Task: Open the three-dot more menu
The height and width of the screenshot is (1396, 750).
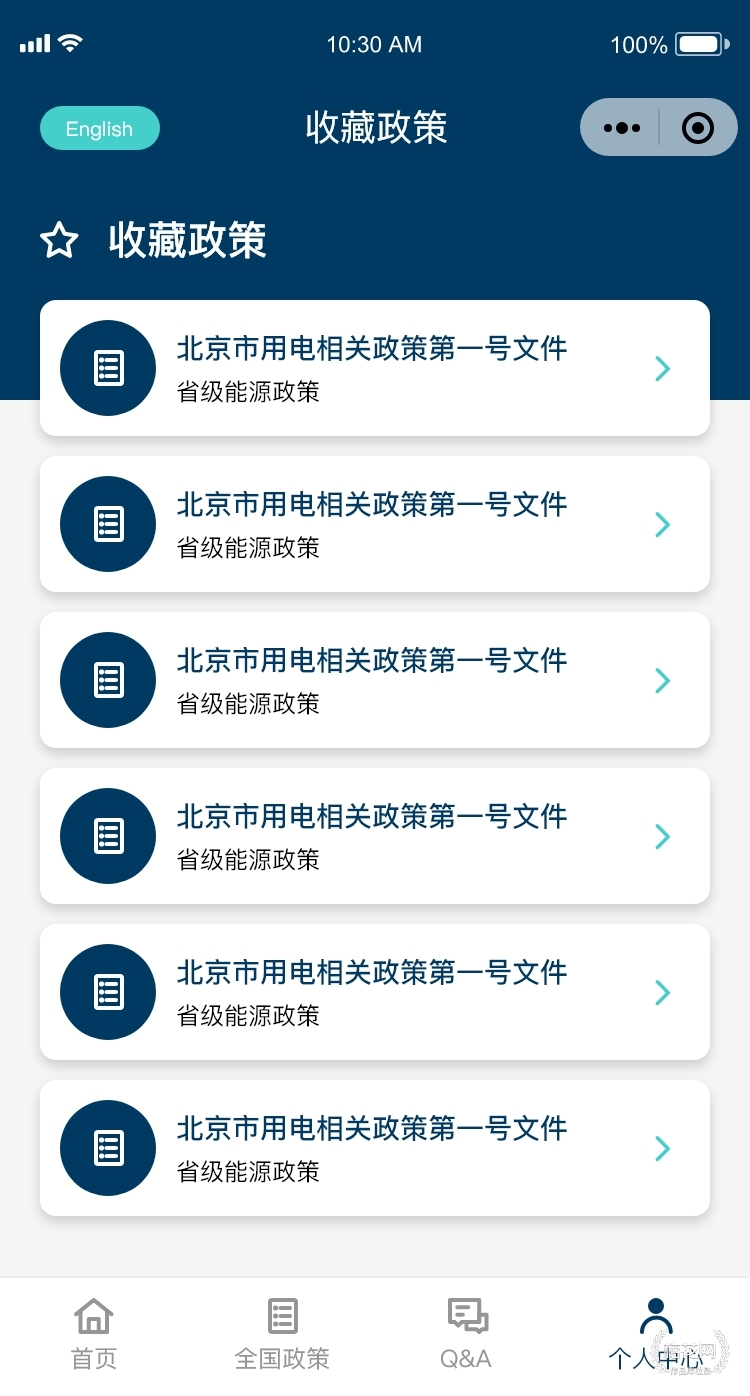Action: 621,128
